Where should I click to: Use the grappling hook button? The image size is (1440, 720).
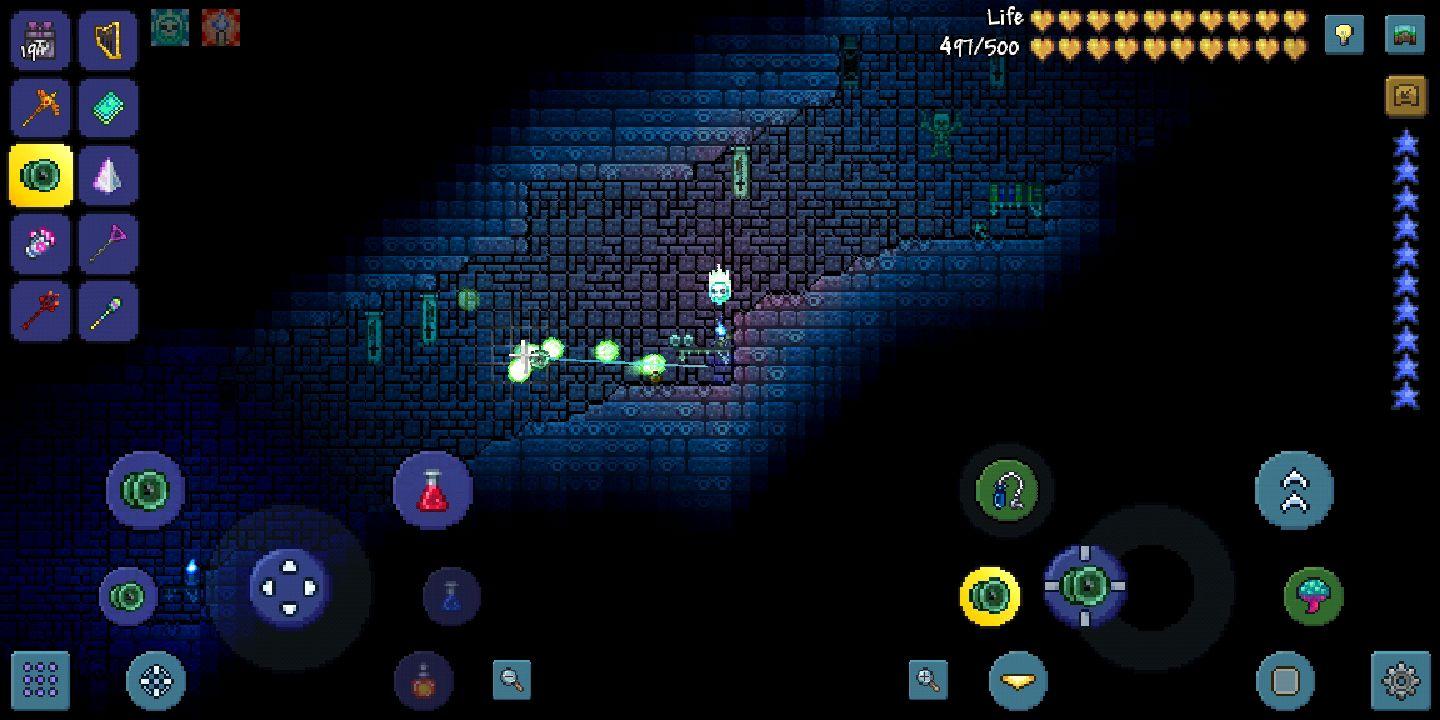pyautogui.click(x=1007, y=490)
